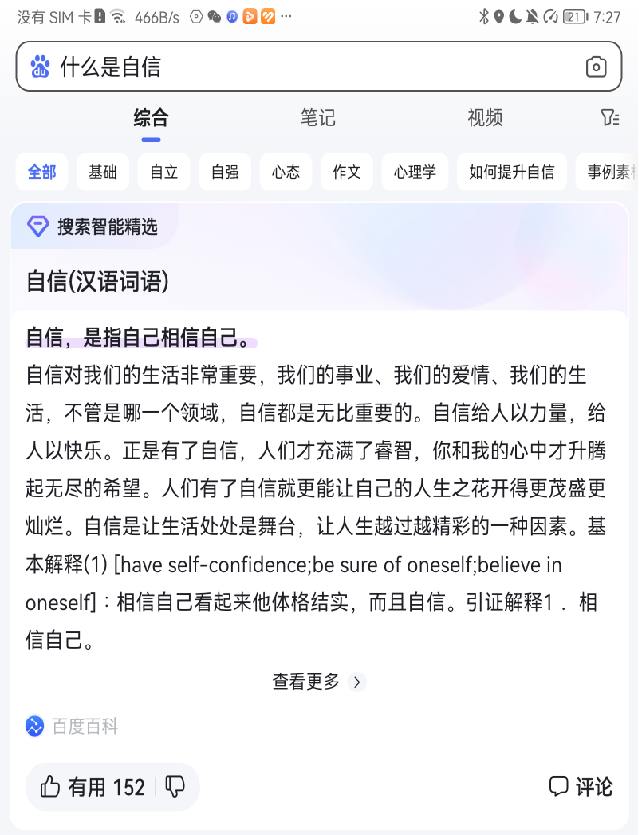Expand 查看更多 to read the full entry

coord(318,682)
